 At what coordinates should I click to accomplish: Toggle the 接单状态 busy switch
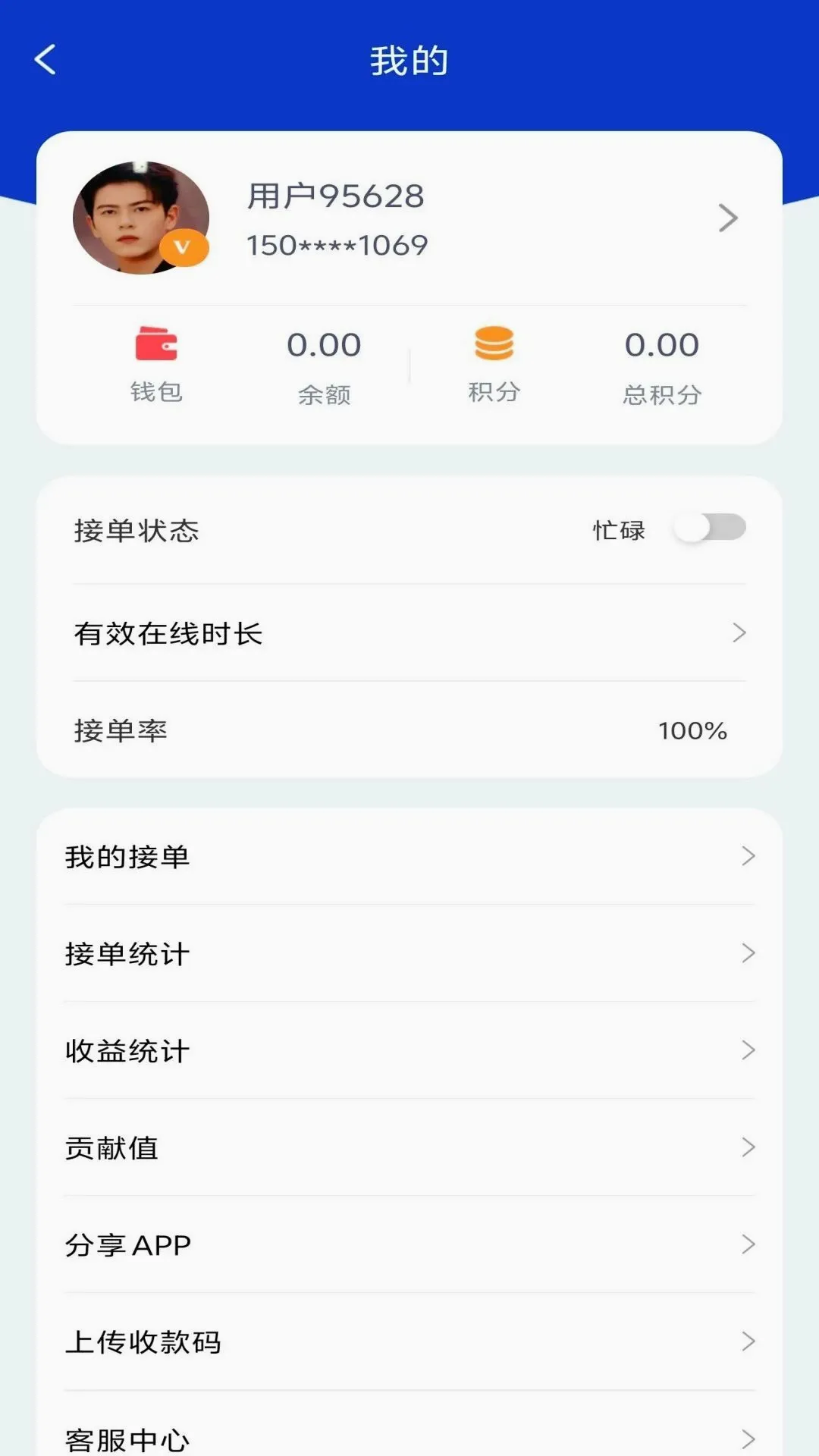[710, 528]
